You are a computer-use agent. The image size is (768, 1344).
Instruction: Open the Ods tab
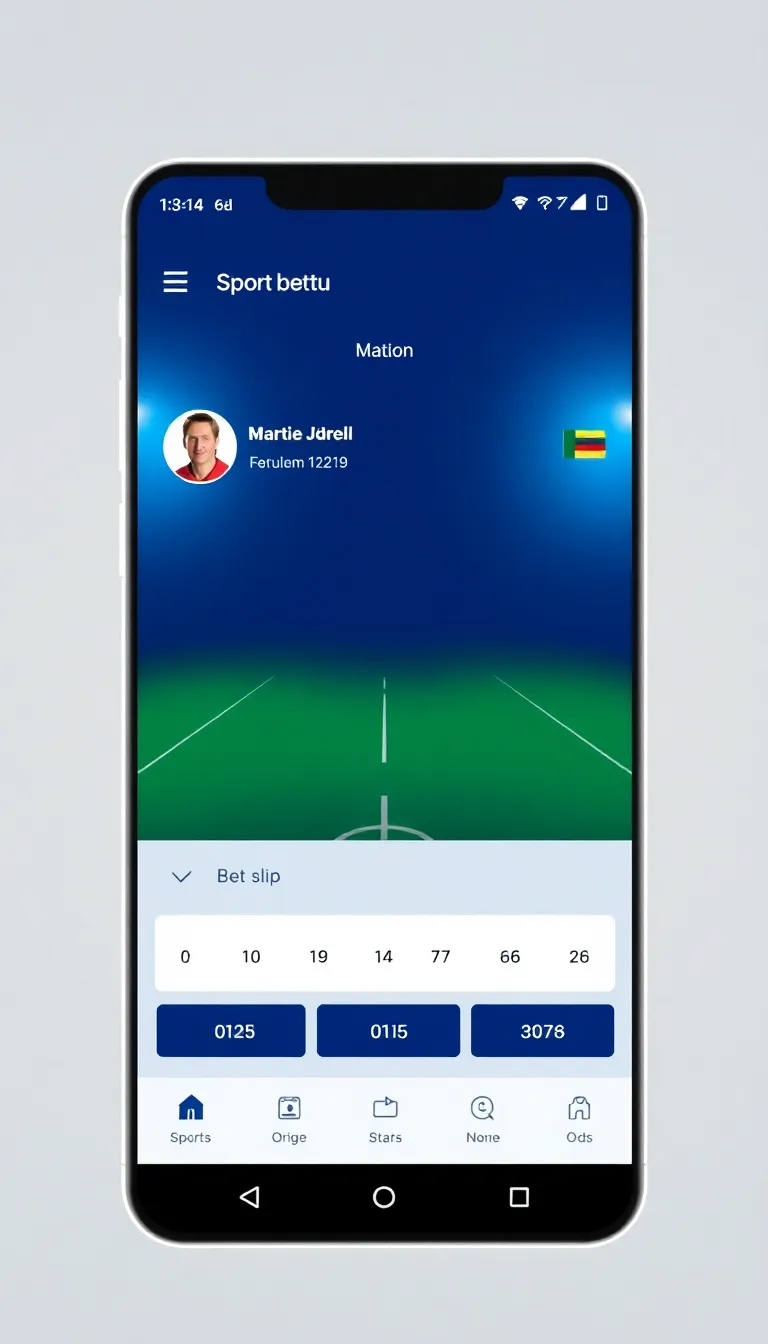pos(579,1119)
